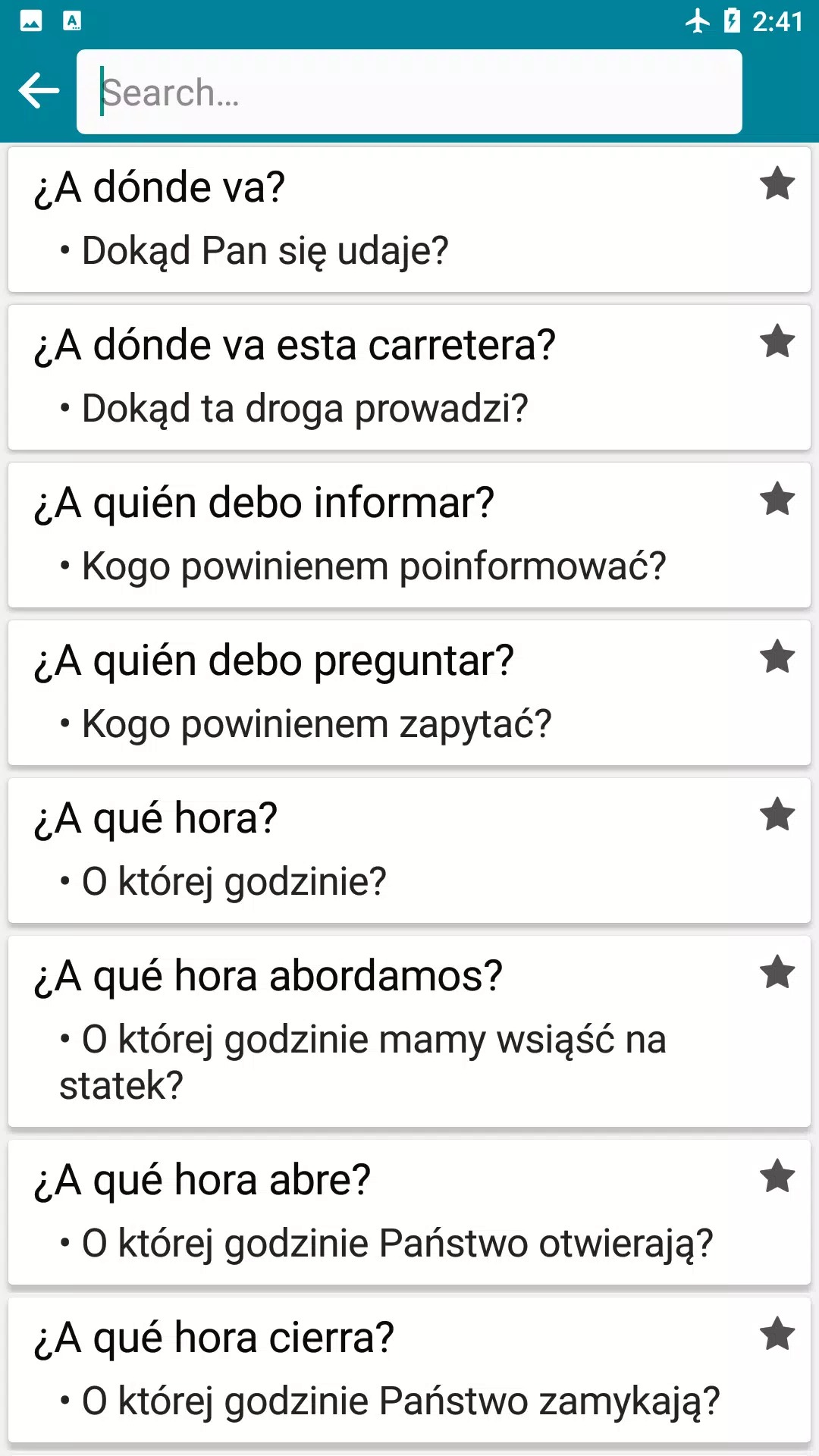819x1456 pixels.
Task: Select the "¿A dónde va esta carretera?" card
Action: tap(379, 378)
